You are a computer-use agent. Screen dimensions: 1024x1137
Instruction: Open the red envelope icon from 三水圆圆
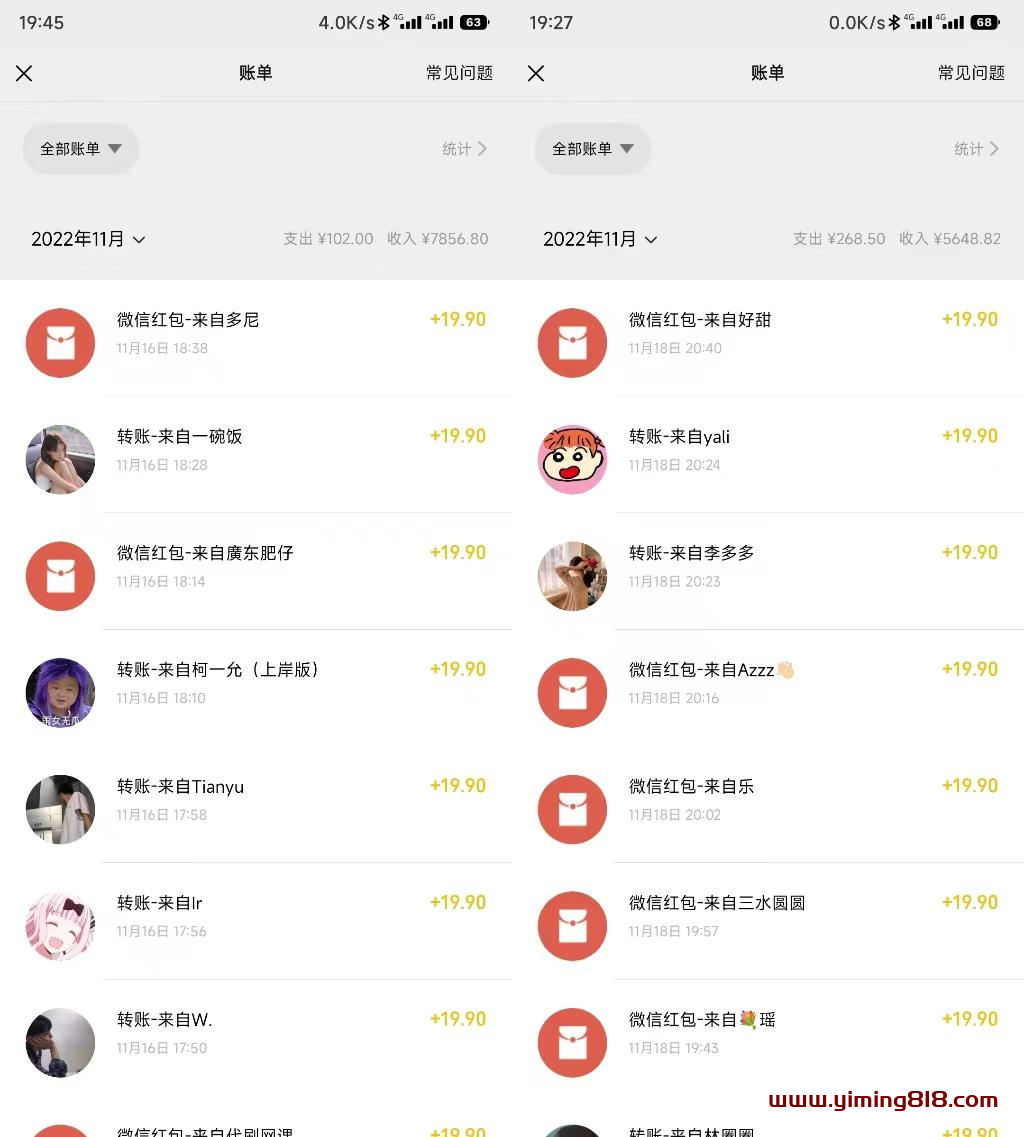(572, 926)
